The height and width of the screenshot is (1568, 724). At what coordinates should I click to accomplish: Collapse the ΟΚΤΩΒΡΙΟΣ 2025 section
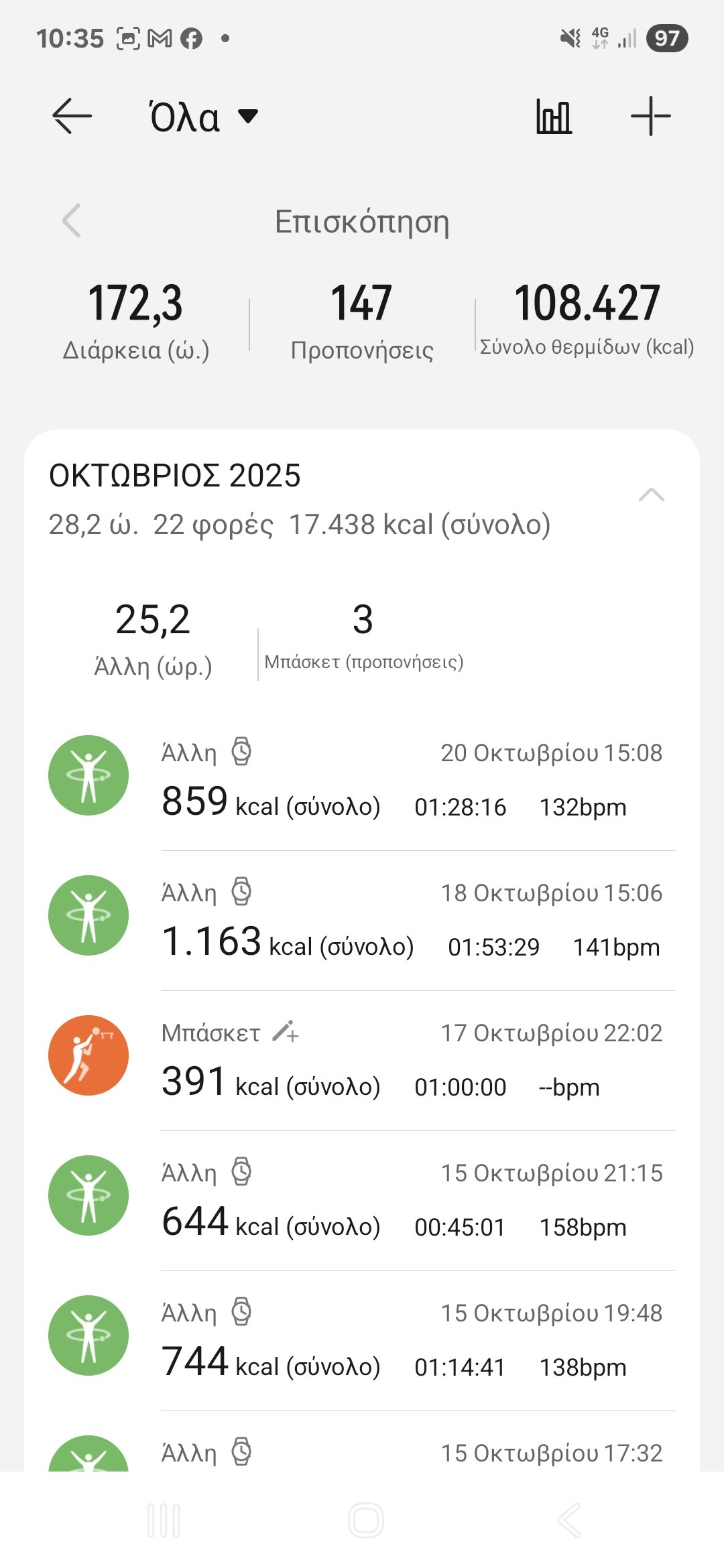pos(651,496)
